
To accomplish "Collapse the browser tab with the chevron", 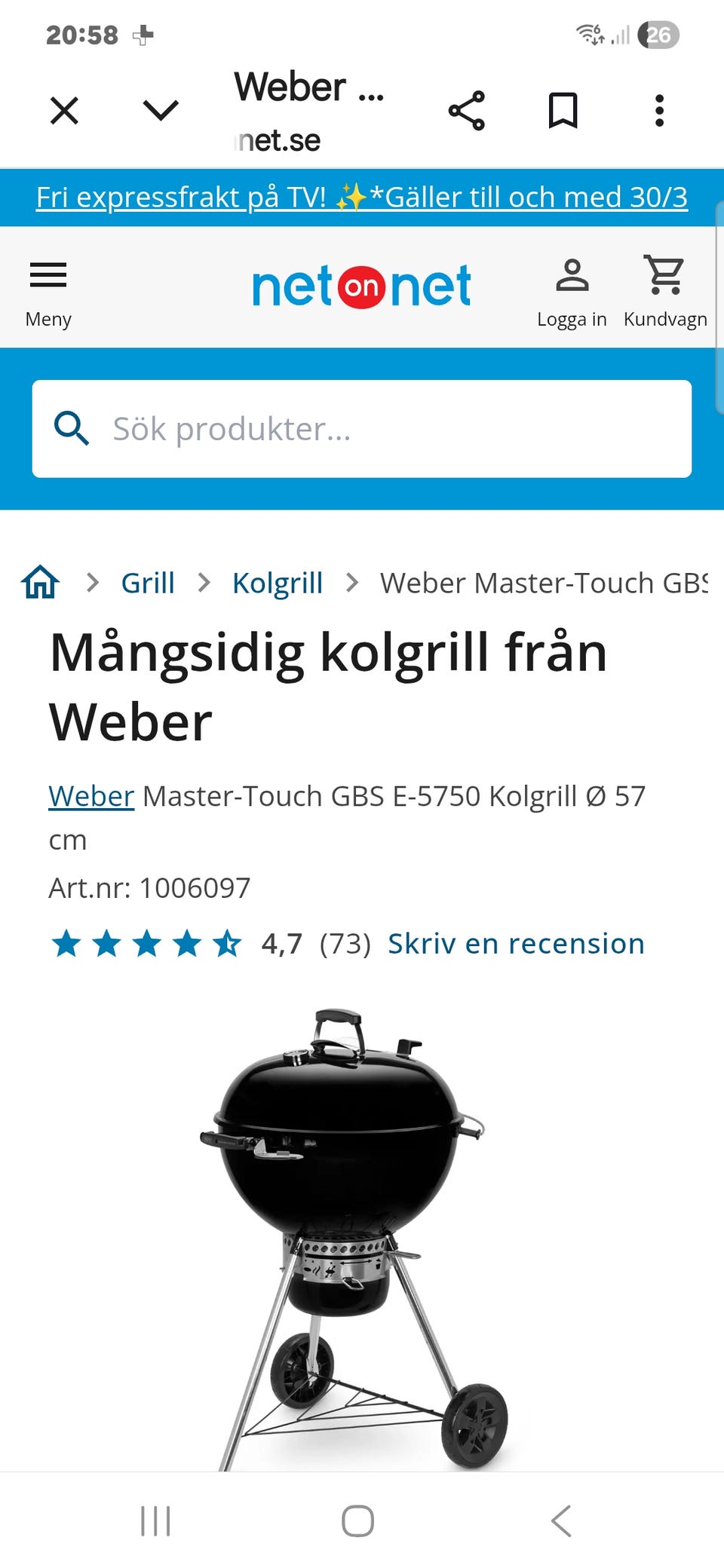I will pyautogui.click(x=158, y=111).
